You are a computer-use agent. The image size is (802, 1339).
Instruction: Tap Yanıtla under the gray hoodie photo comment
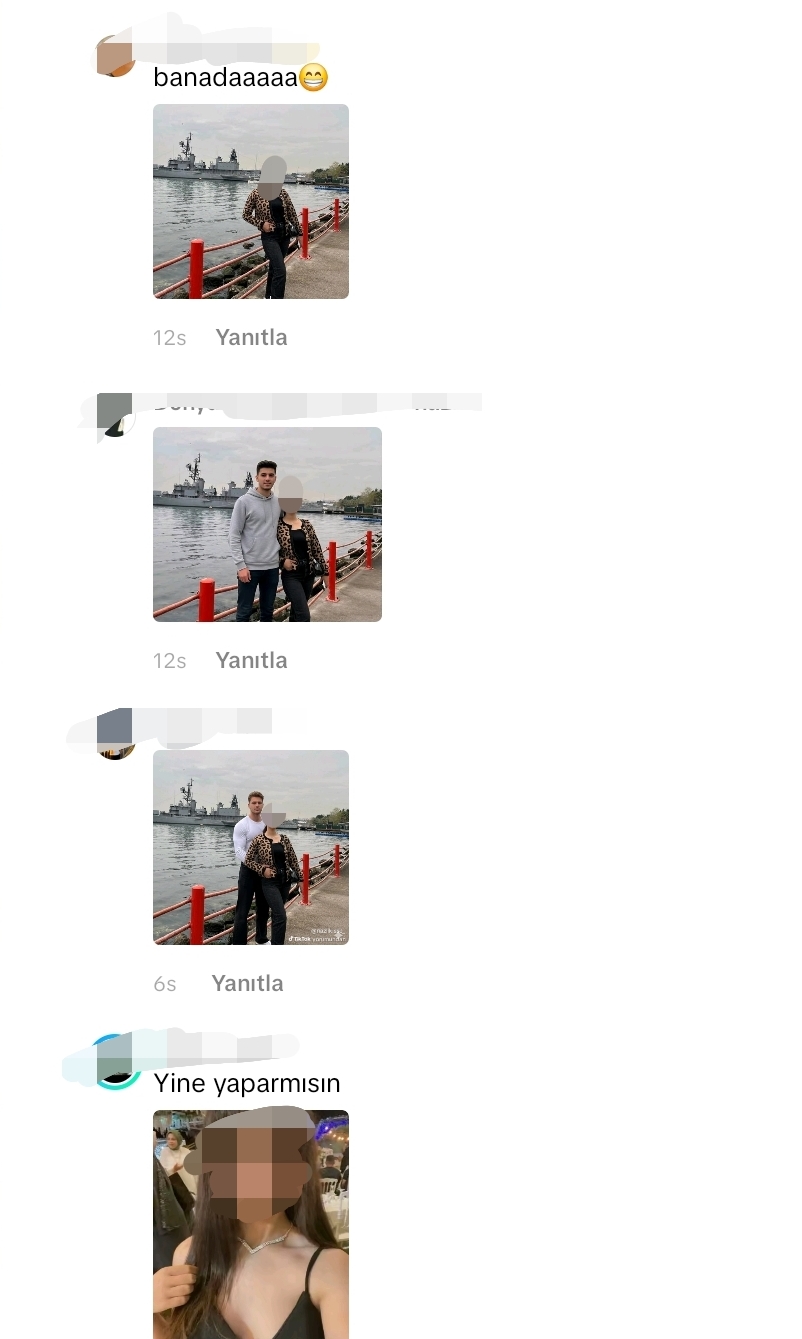pyautogui.click(x=251, y=661)
